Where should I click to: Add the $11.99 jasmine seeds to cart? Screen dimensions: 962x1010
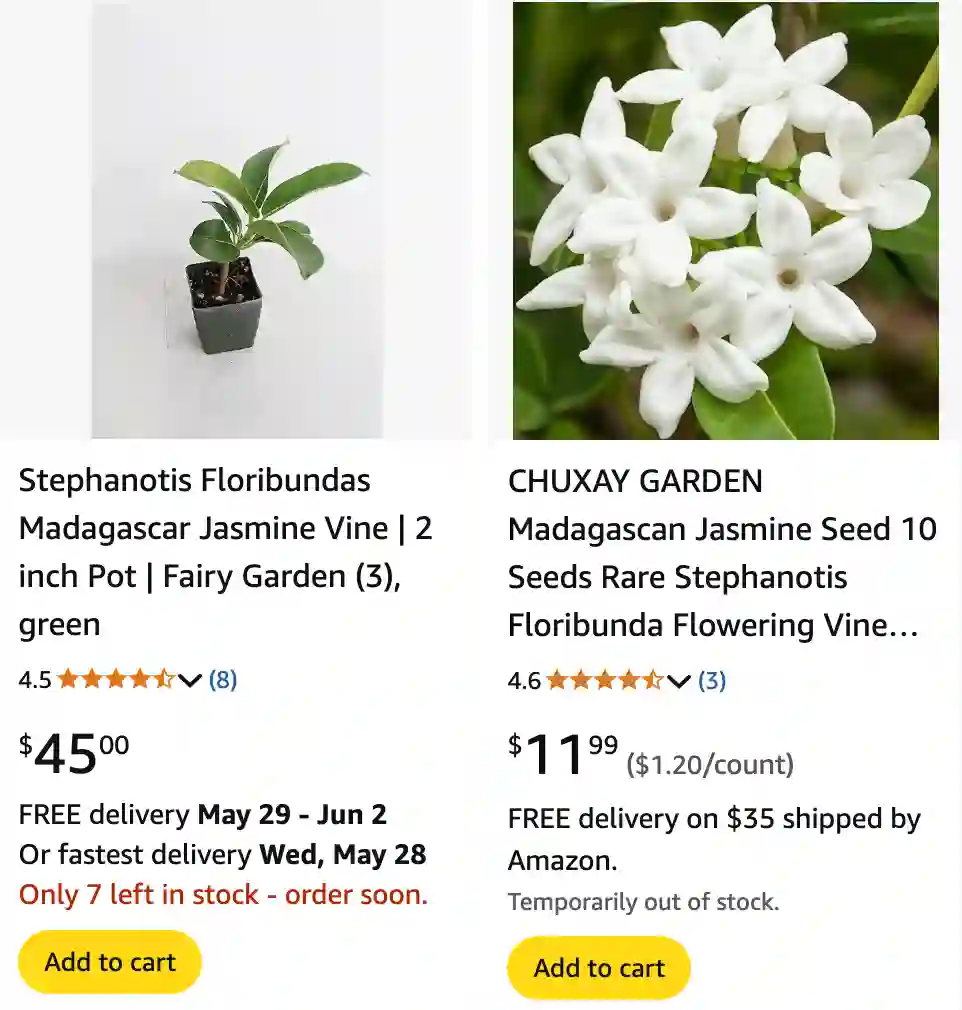pyautogui.click(x=598, y=967)
